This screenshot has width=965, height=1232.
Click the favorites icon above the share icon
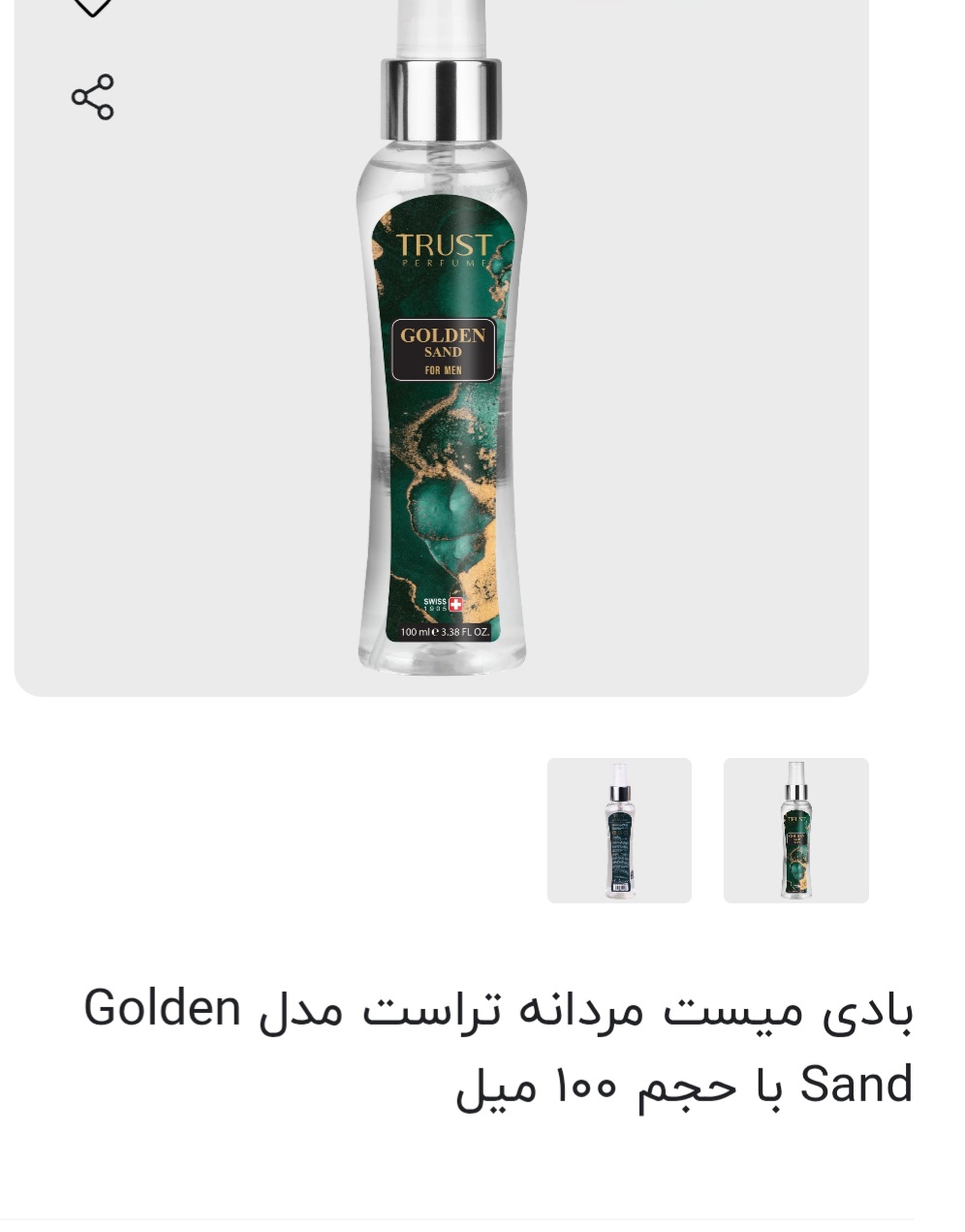tap(92, 8)
